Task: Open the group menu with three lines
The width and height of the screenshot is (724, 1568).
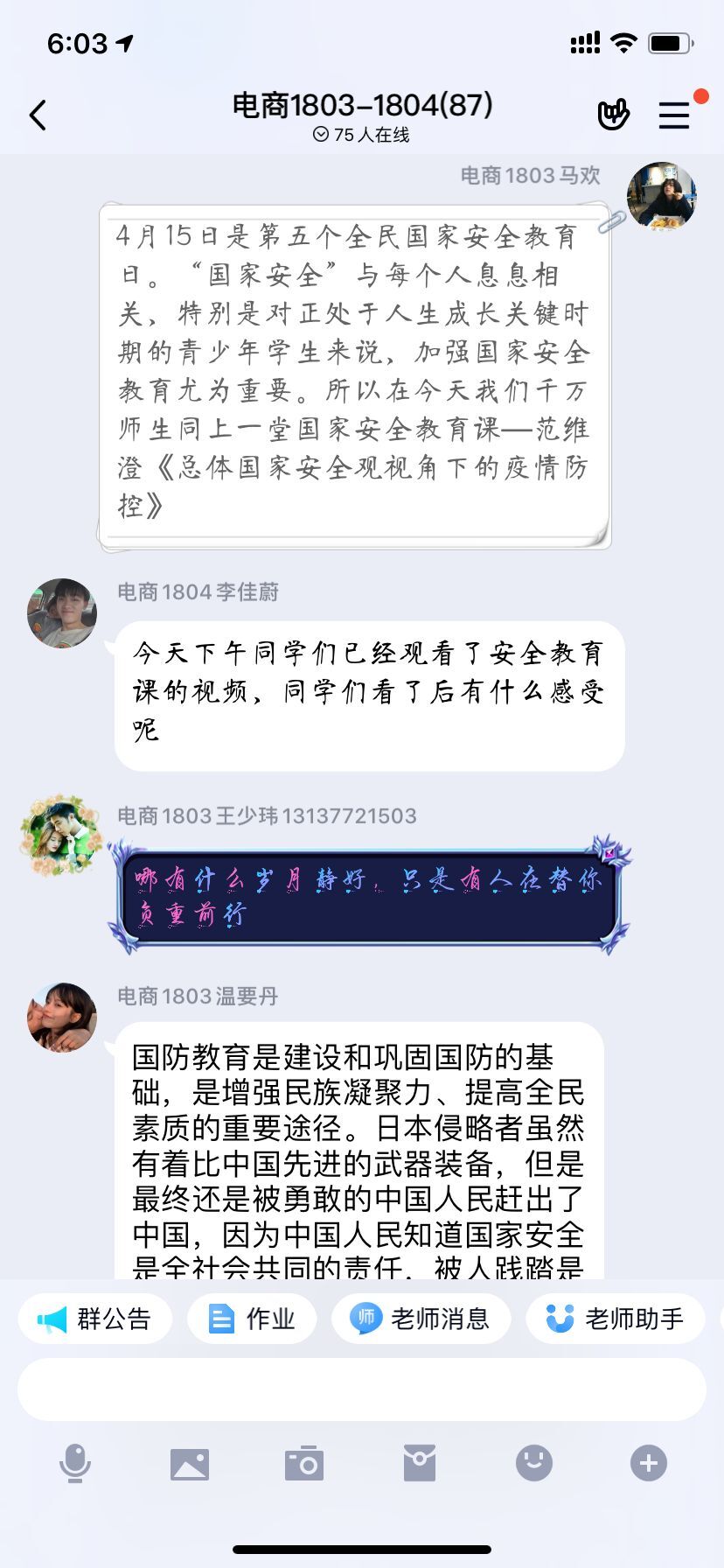Action: [674, 115]
